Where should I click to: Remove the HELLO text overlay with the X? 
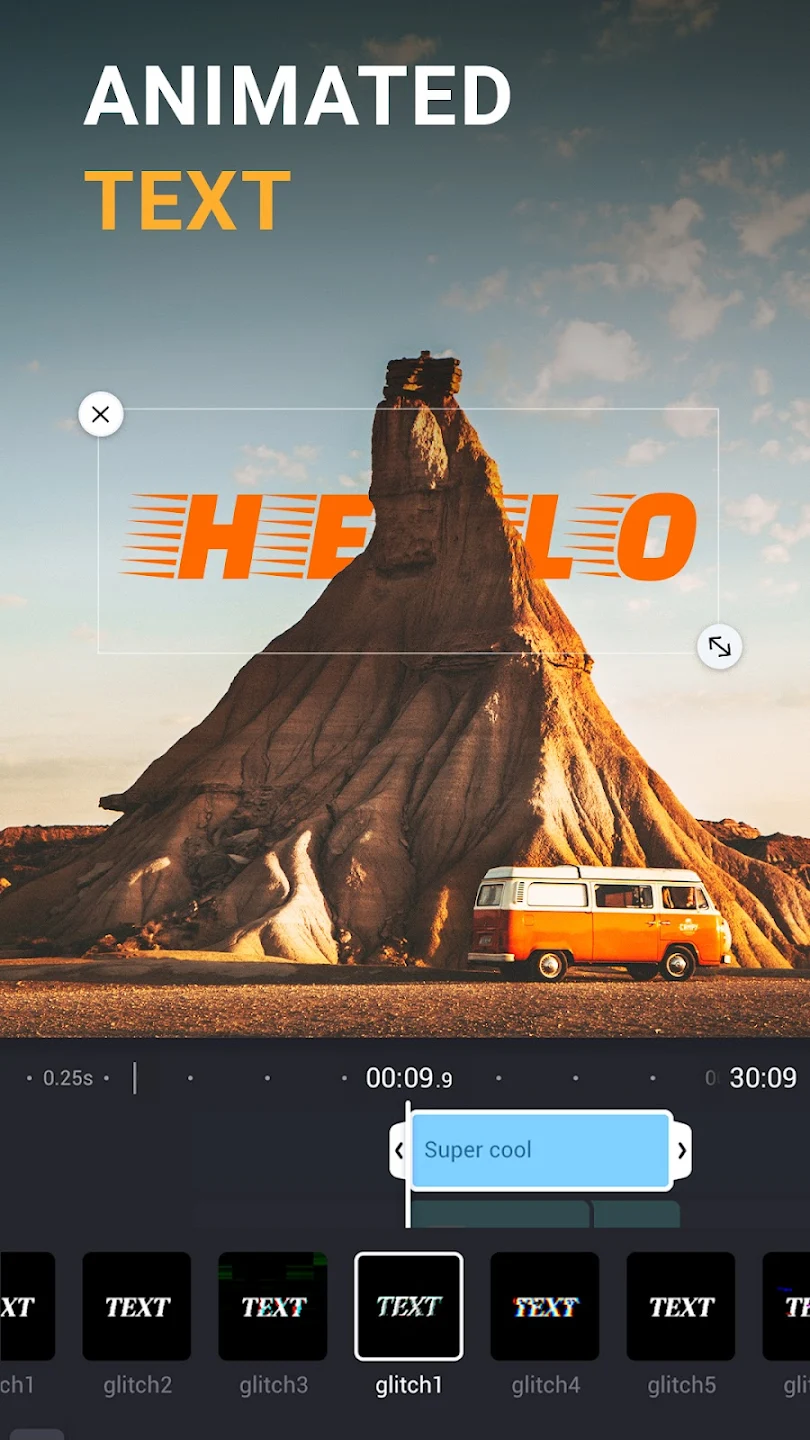[x=101, y=414]
